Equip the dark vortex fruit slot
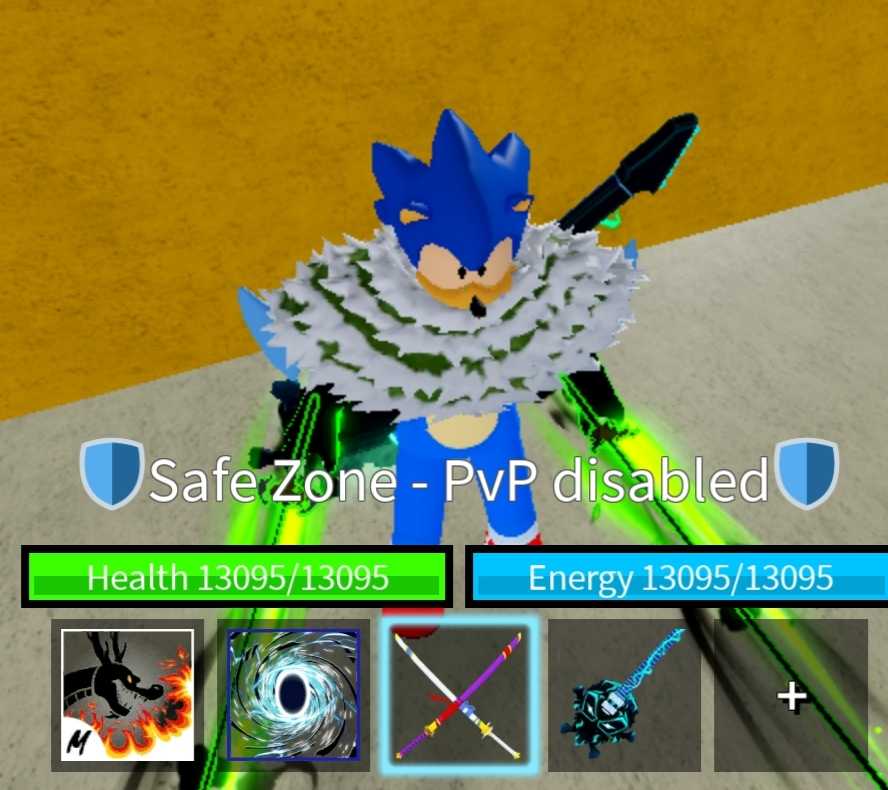 (293, 694)
